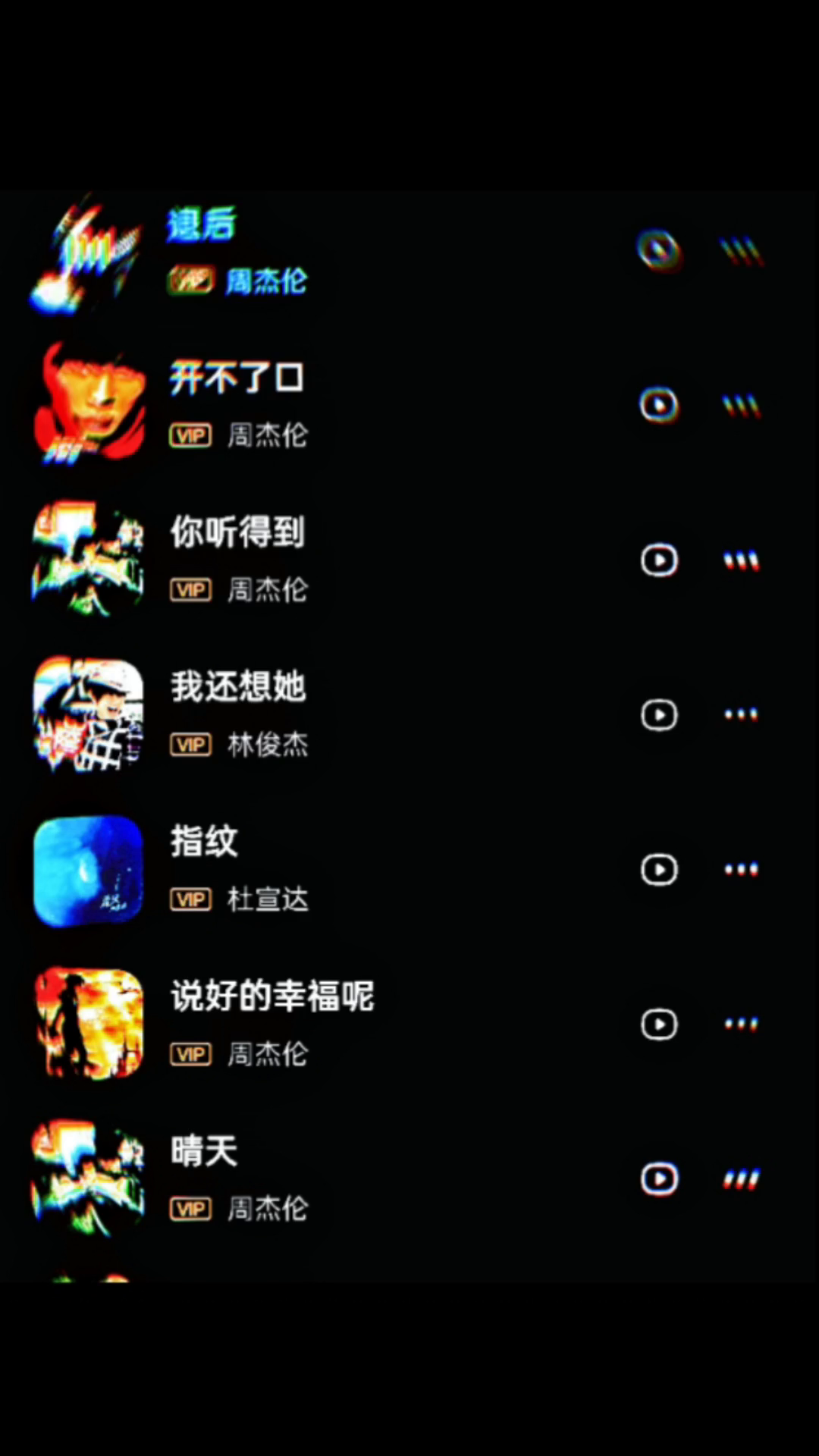This screenshot has height=1456, width=819.
Task: Play the video for 退后
Action: (659, 250)
